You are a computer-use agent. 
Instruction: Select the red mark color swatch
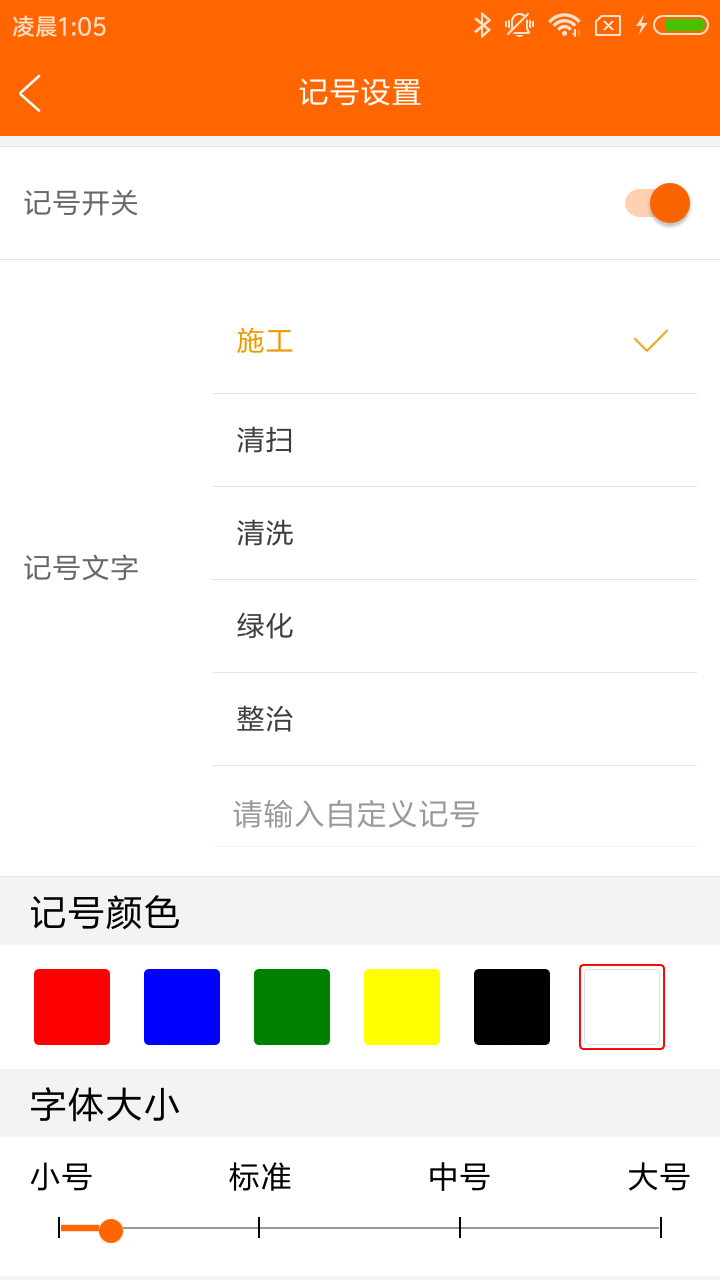click(71, 1006)
